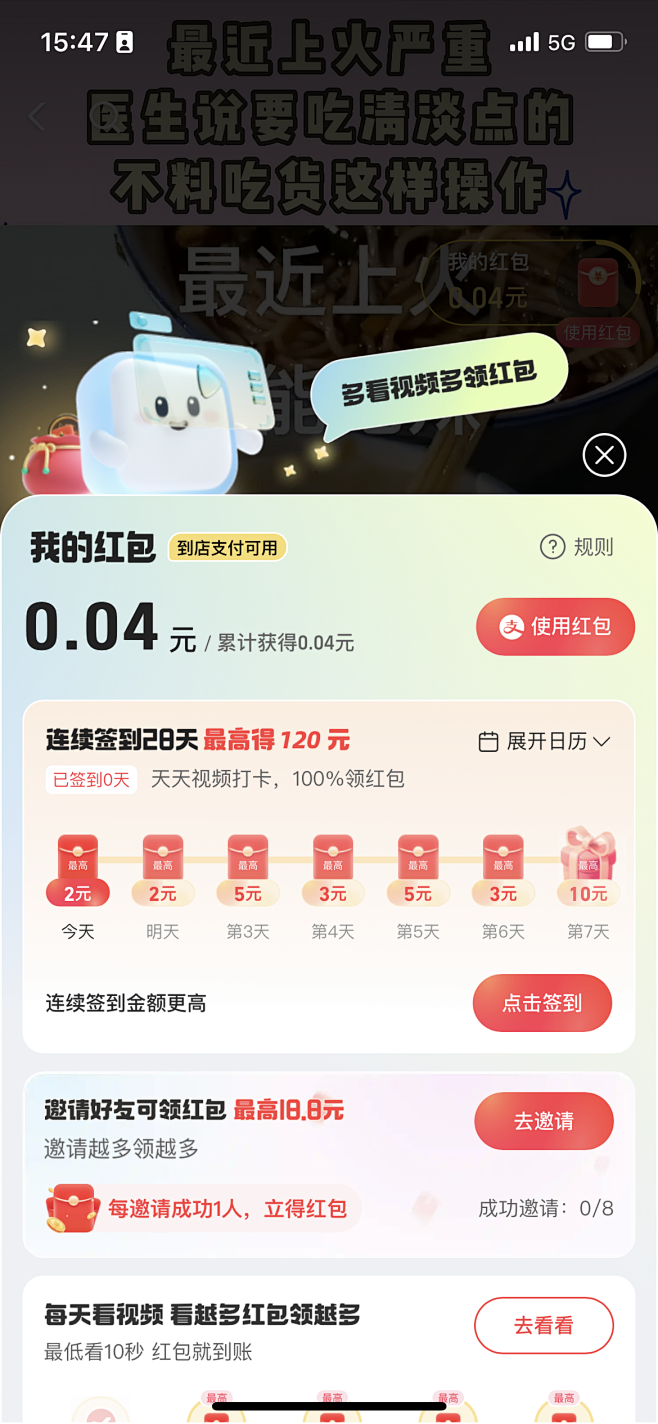Tap the 使用红包 button
The width and height of the screenshot is (658, 1424).
(555, 627)
